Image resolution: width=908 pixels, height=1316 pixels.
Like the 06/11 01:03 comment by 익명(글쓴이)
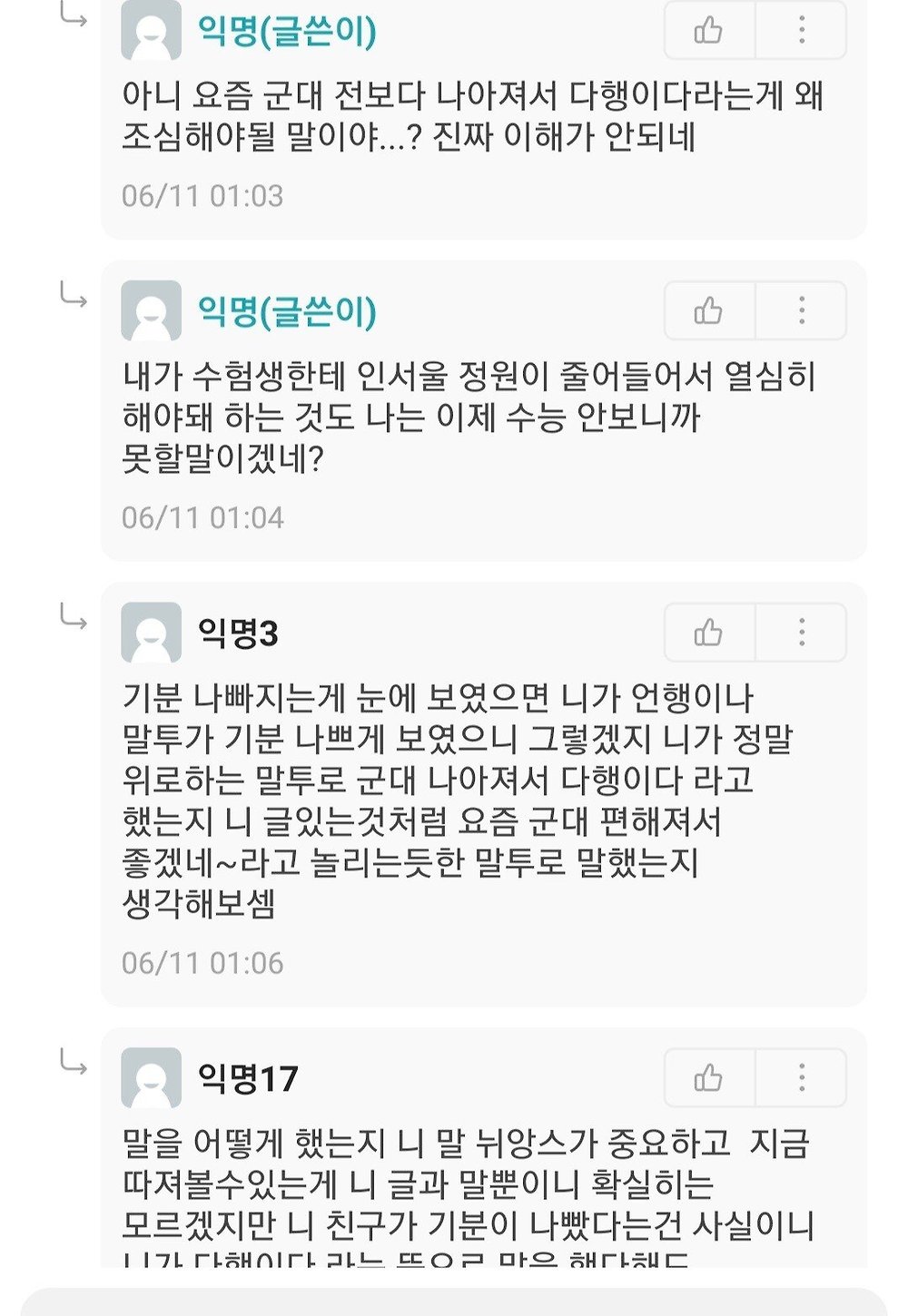(x=709, y=31)
